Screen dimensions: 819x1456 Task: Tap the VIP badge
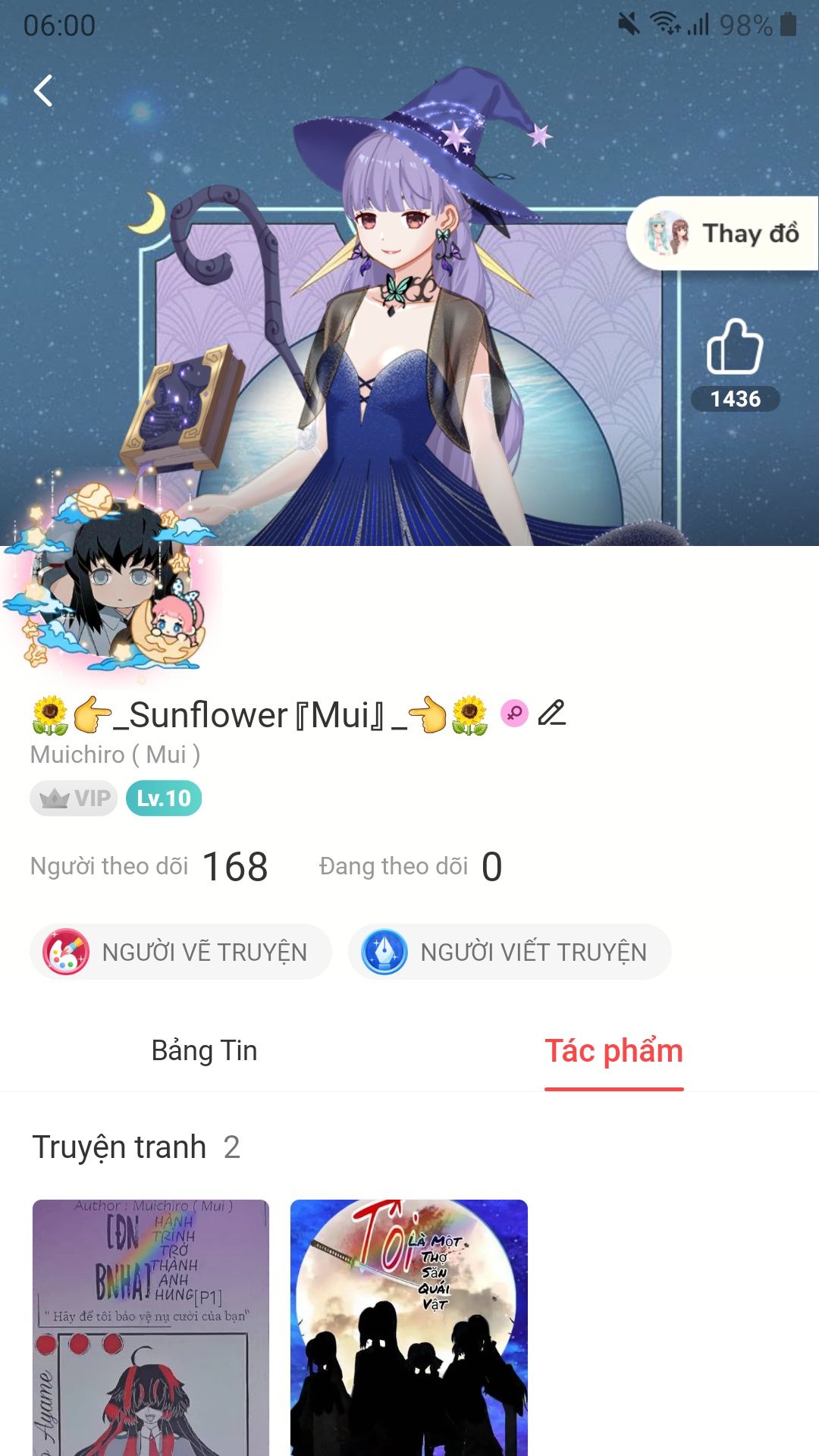click(74, 799)
